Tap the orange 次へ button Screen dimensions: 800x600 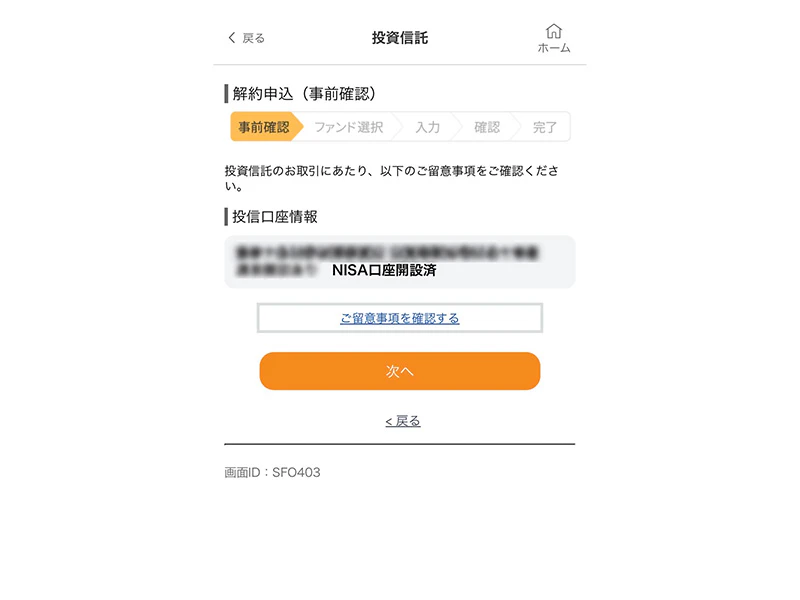(400, 371)
